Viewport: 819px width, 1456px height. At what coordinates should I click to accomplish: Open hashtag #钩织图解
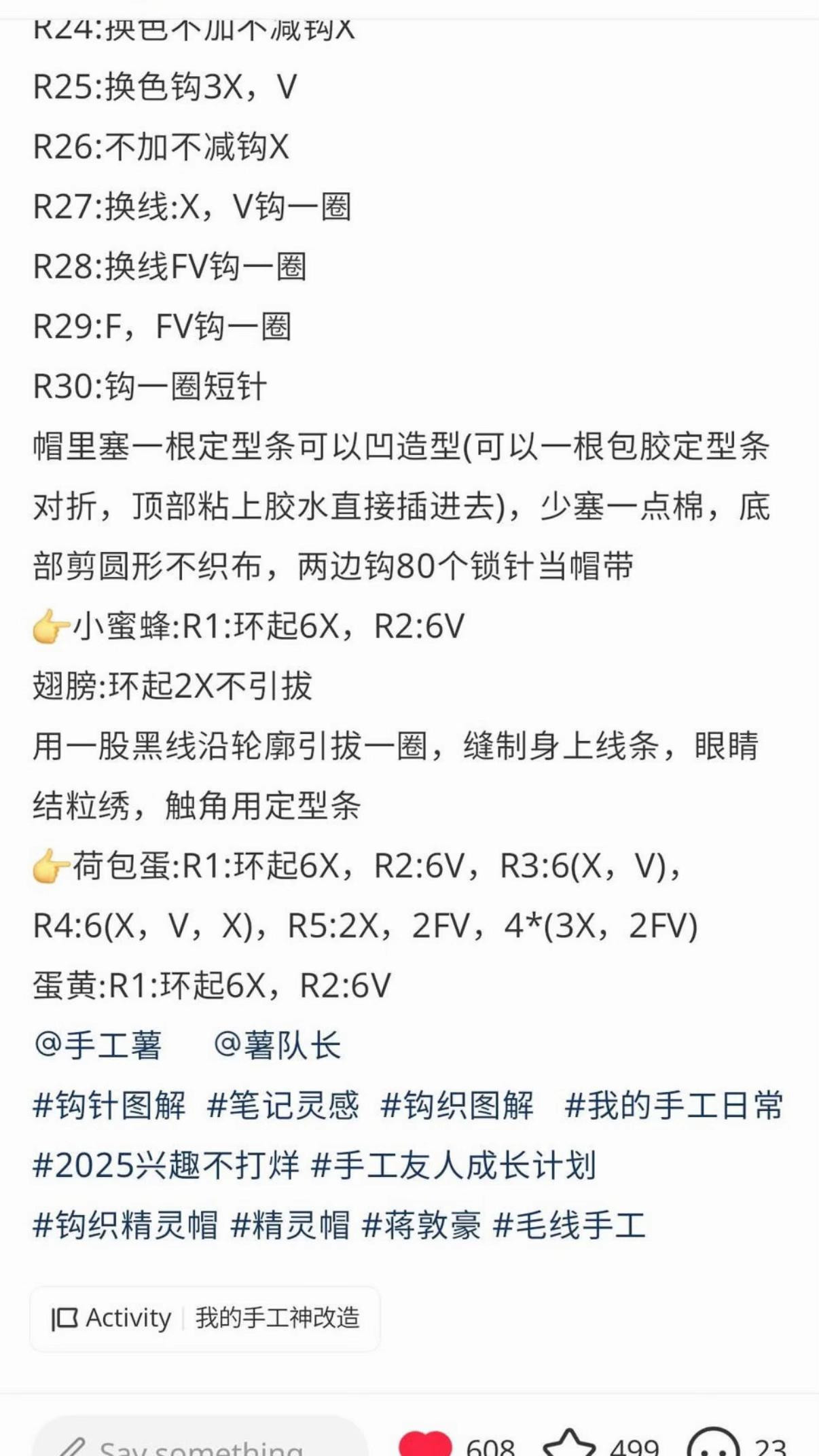pos(457,1106)
